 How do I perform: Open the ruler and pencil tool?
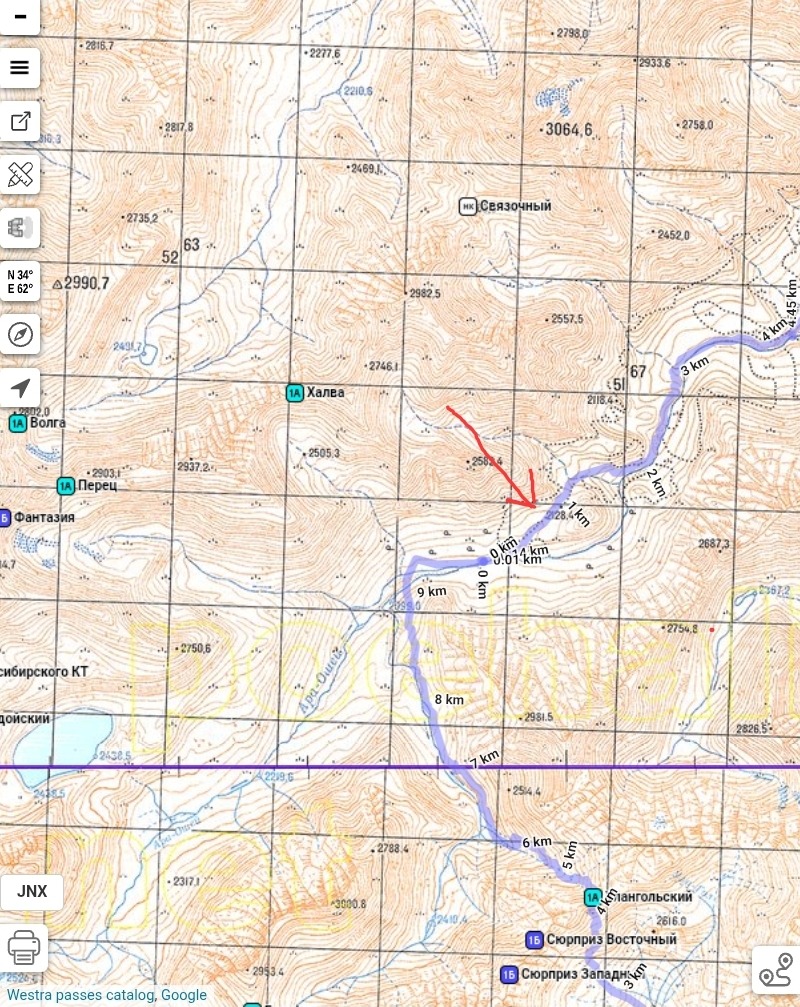pyautogui.click(x=19, y=175)
